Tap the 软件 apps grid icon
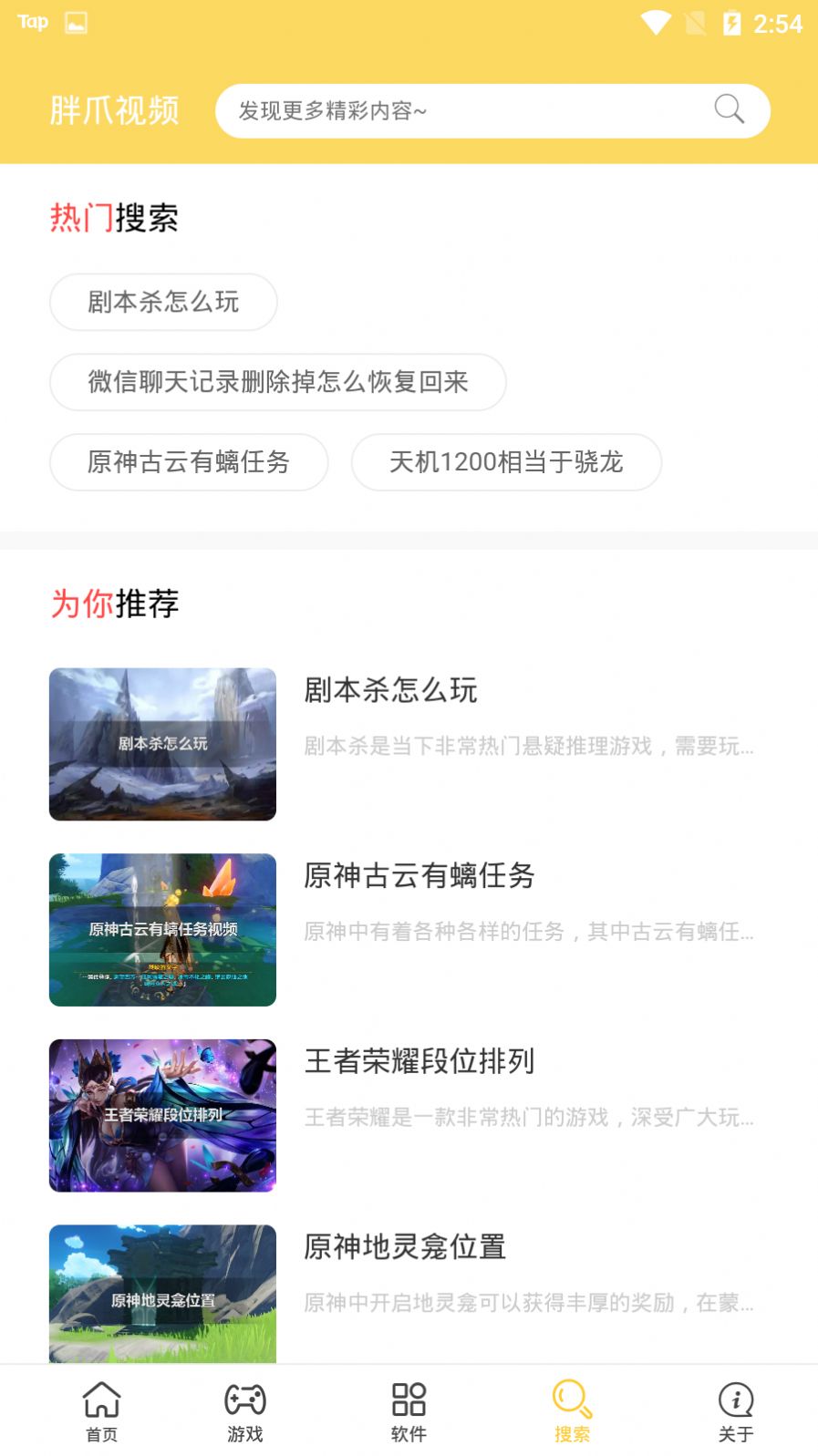The image size is (818, 1456). (409, 1399)
